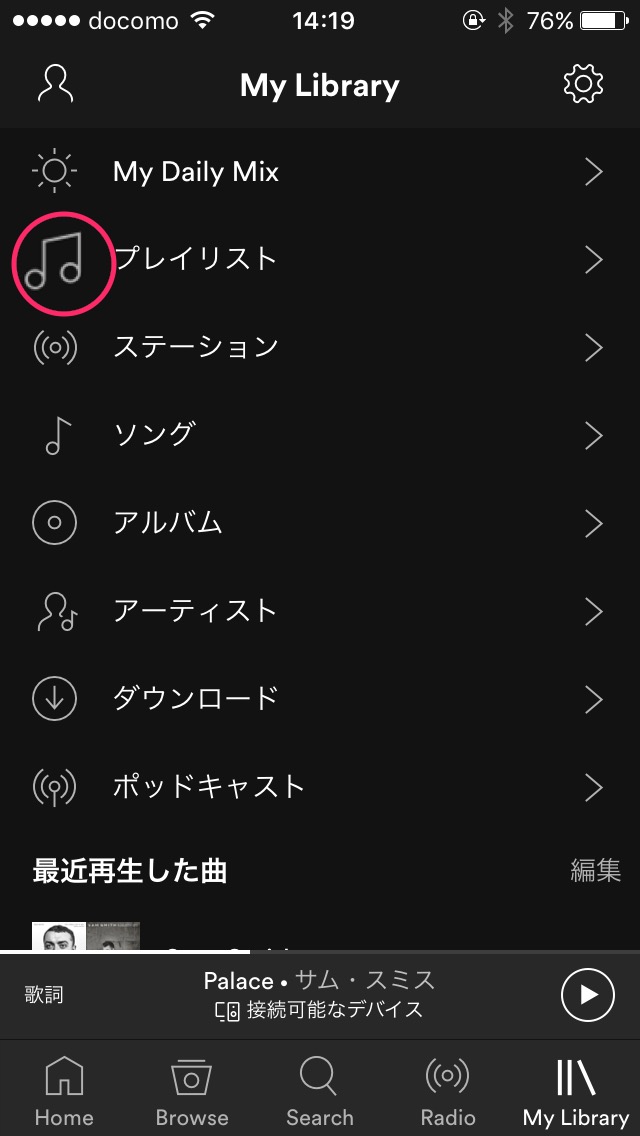640x1136 pixels.
Task: Open the ダウンロード row
Action: (320, 698)
